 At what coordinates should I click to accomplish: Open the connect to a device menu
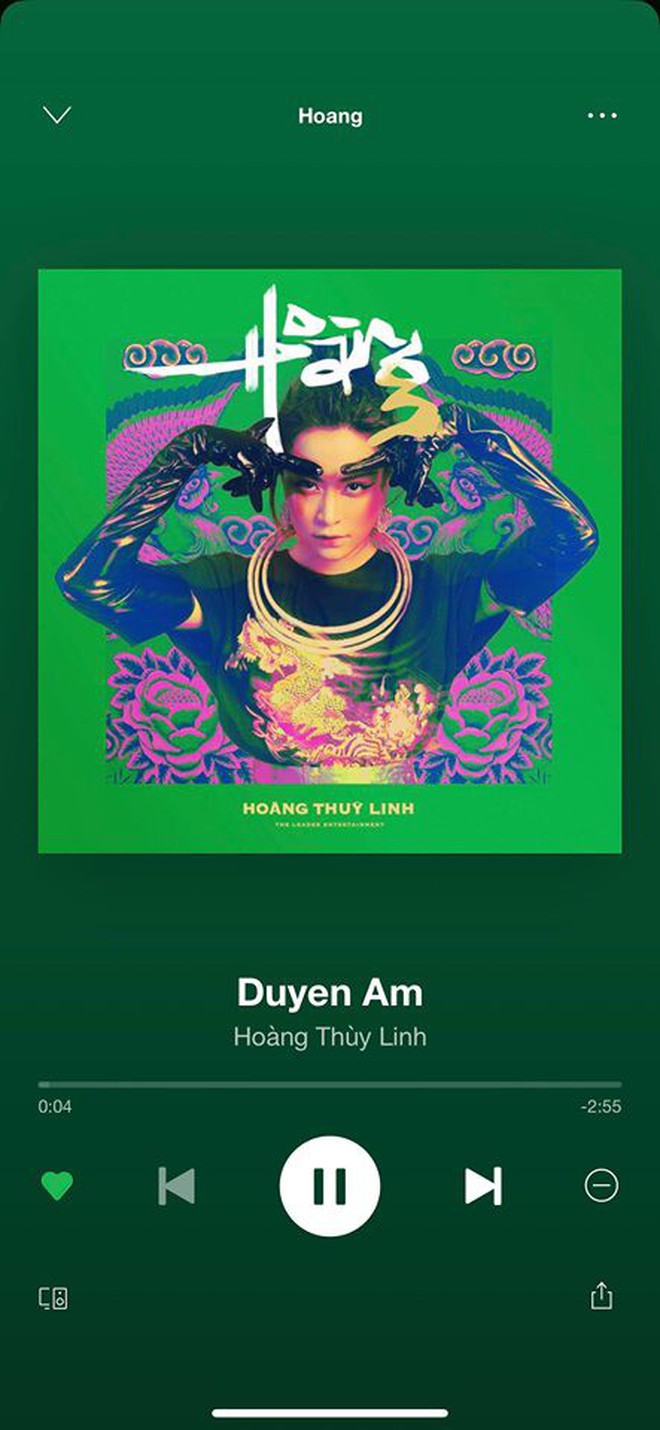tap(53, 1299)
